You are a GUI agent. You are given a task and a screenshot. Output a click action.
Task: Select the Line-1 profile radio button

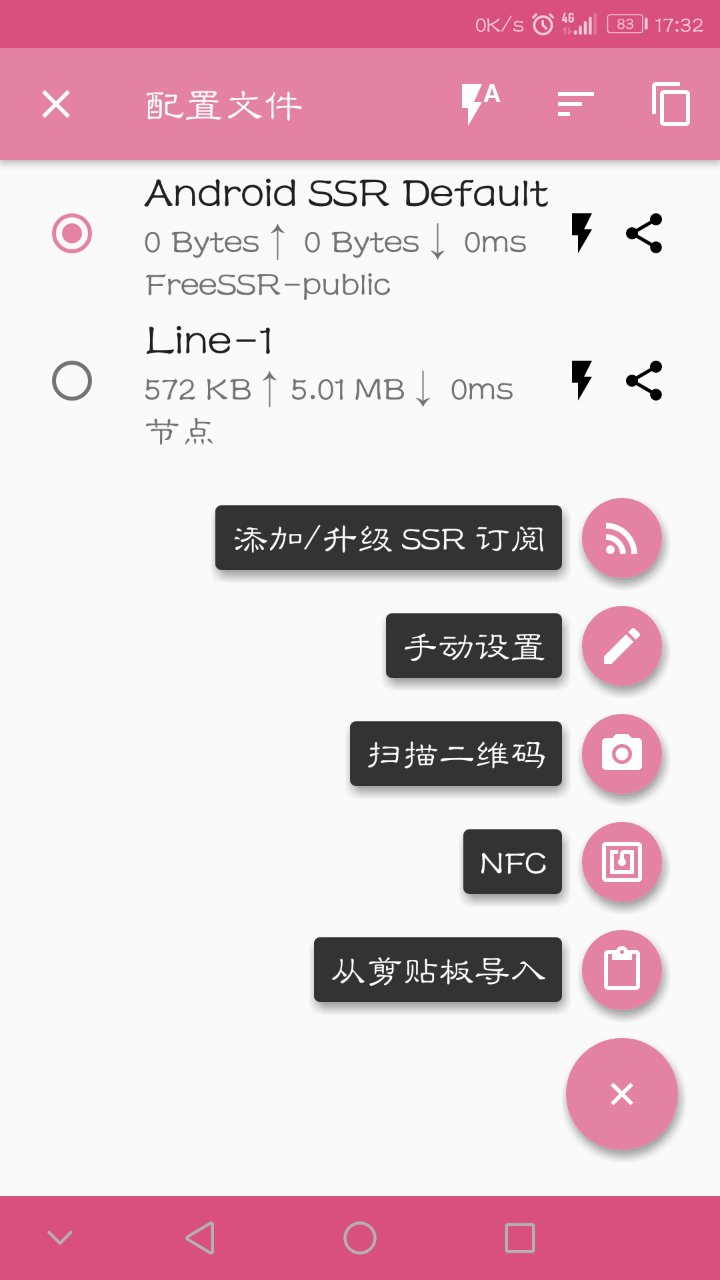[x=72, y=381]
